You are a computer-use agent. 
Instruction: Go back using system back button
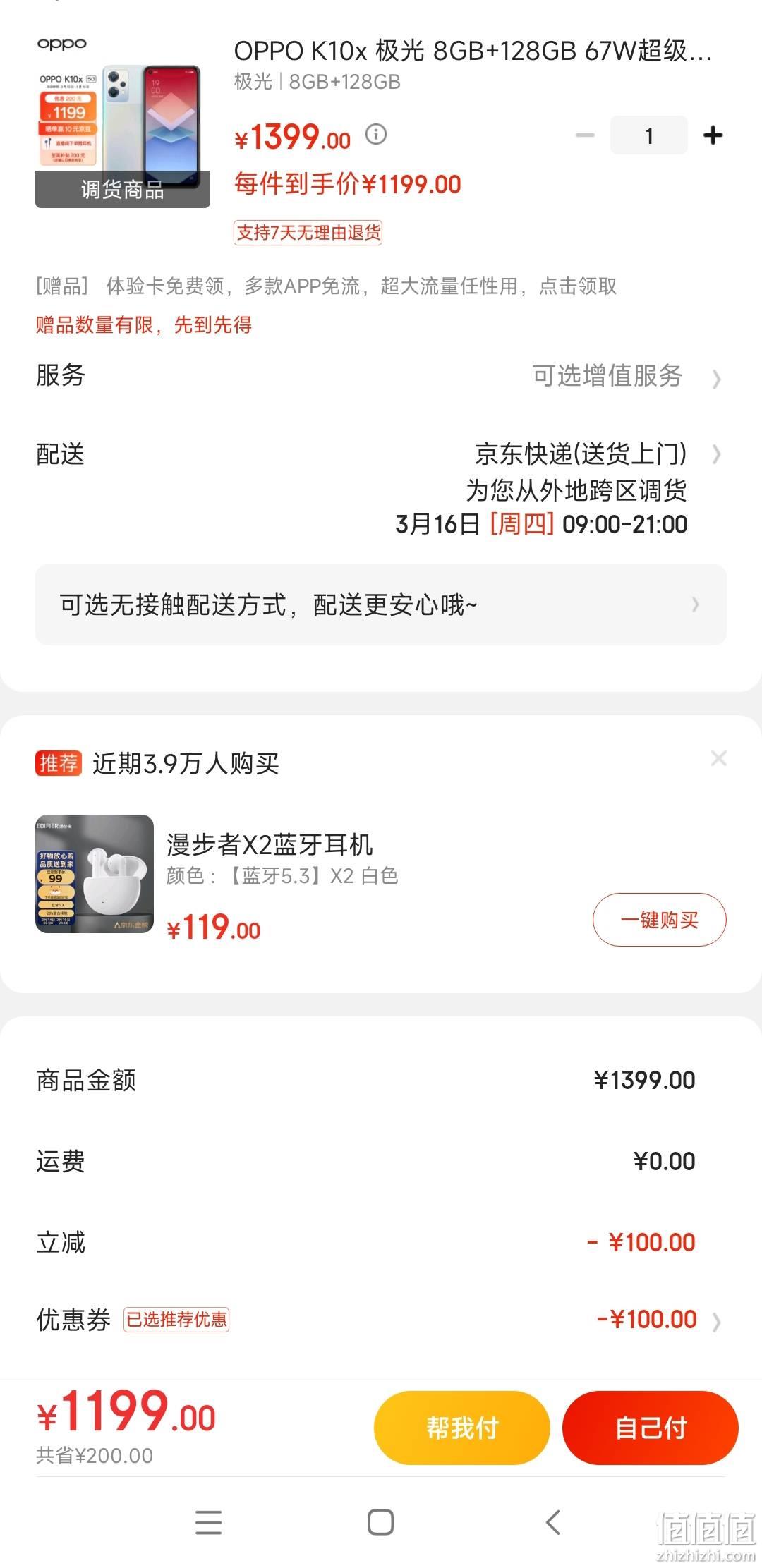click(x=553, y=1522)
